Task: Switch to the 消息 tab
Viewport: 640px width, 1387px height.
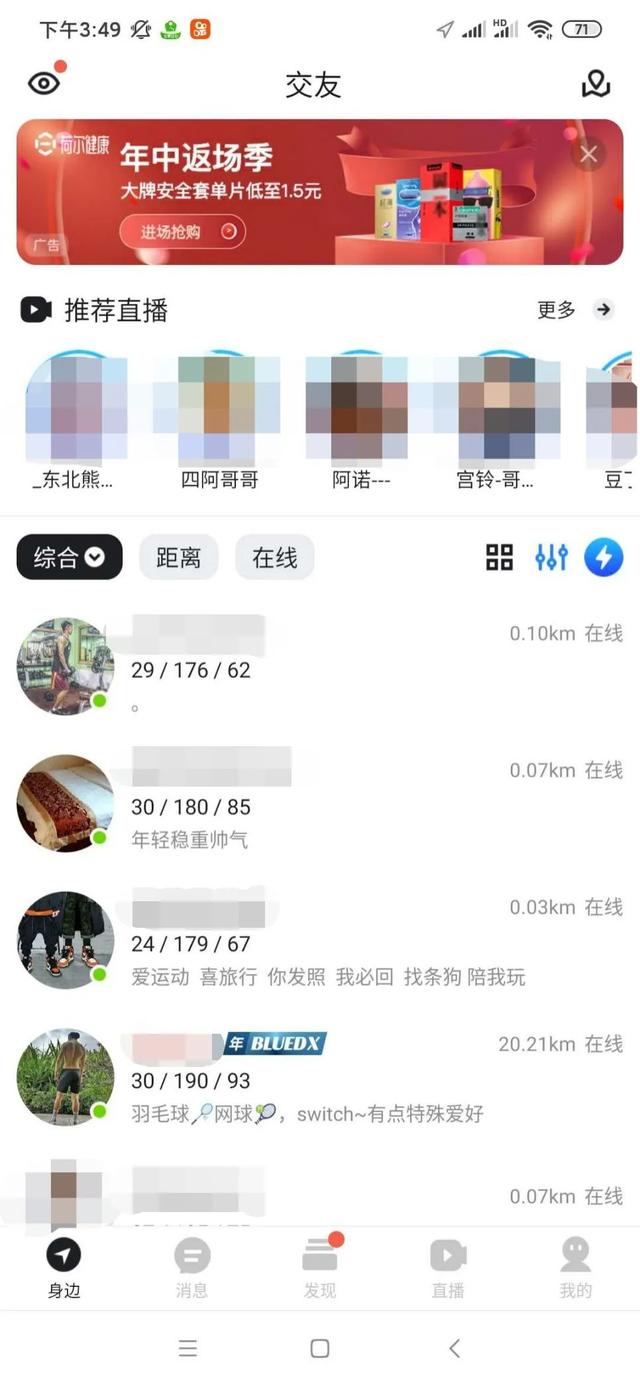Action: pyautogui.click(x=192, y=1268)
